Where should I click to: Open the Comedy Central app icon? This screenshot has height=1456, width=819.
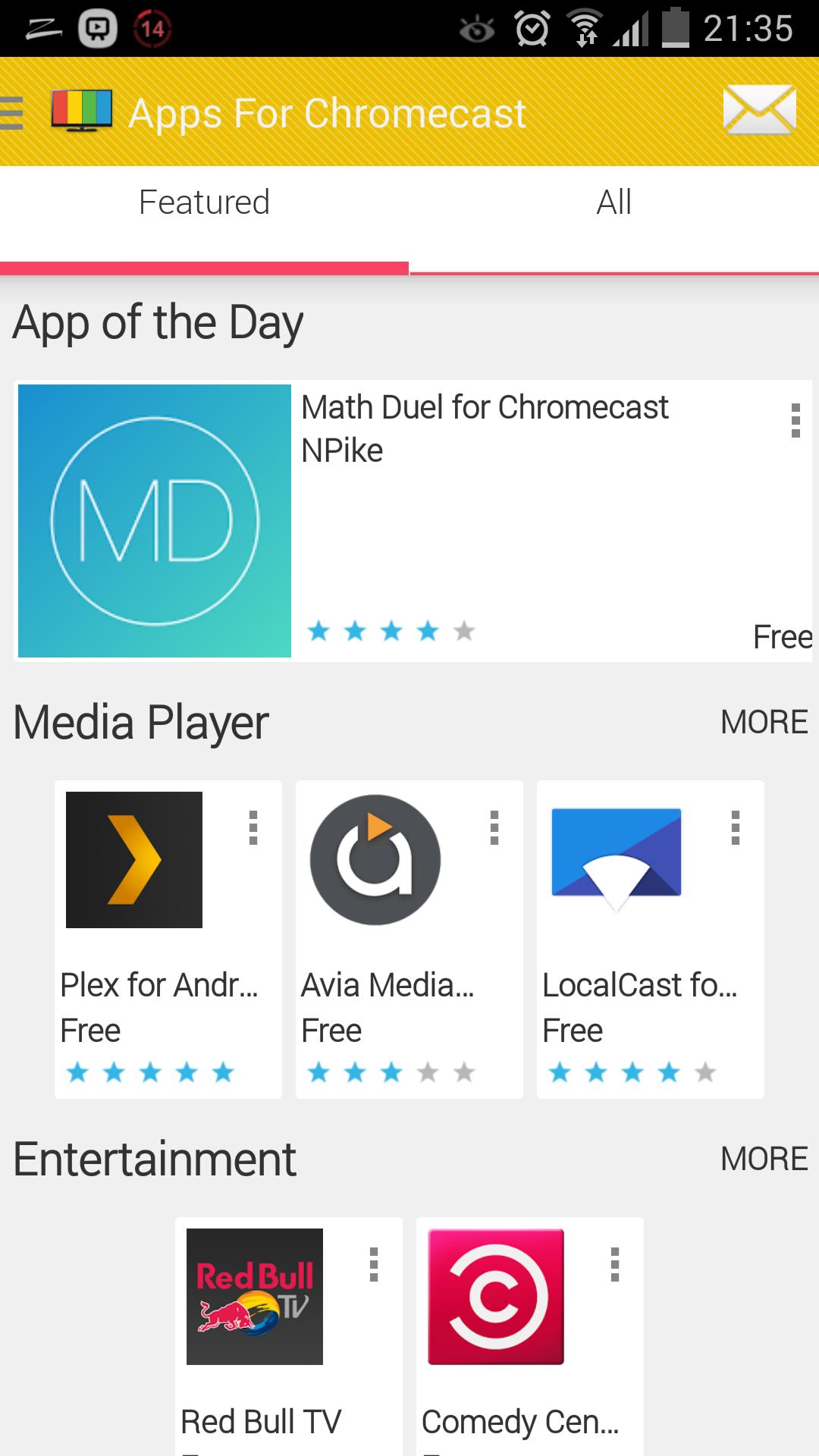(x=494, y=1298)
